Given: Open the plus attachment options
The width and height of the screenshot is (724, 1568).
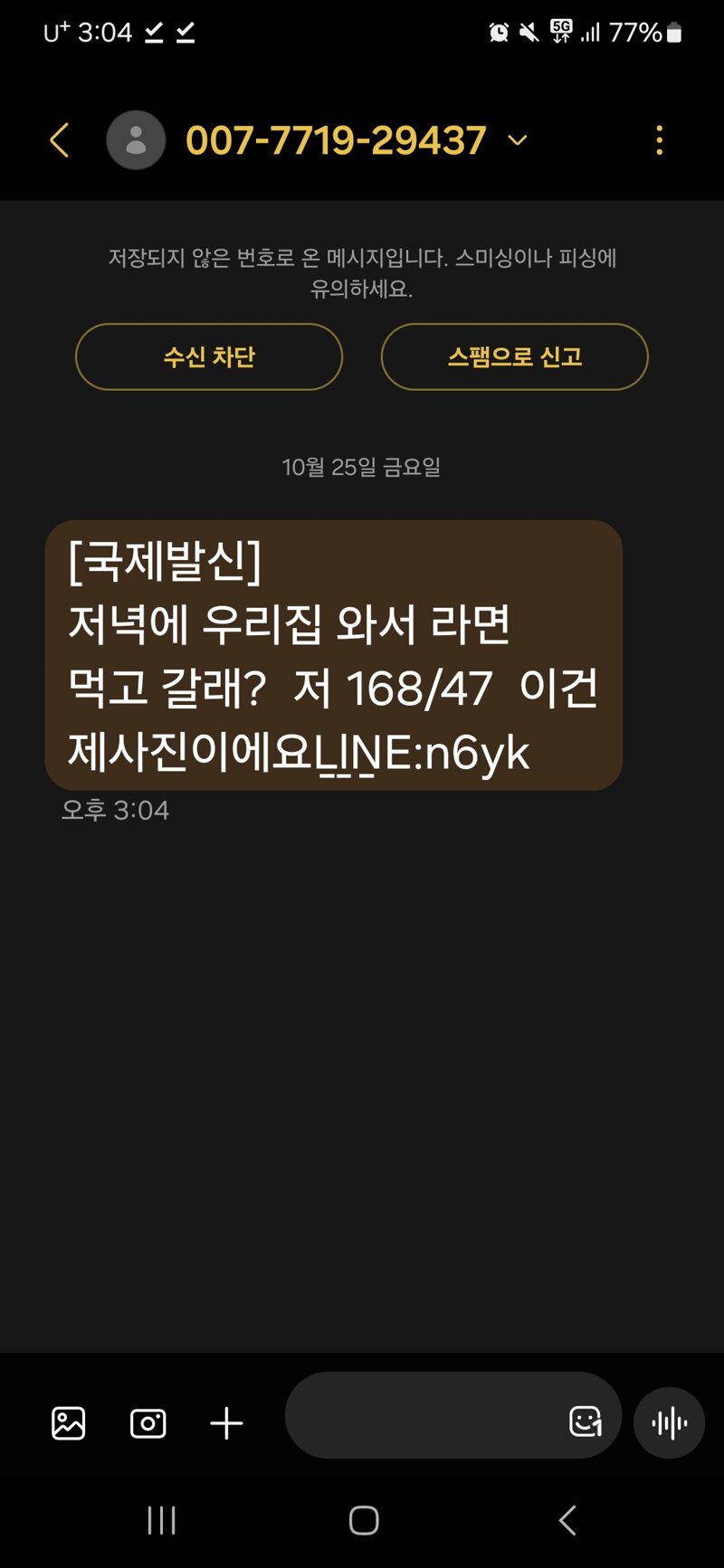Looking at the screenshot, I should pyautogui.click(x=226, y=1423).
